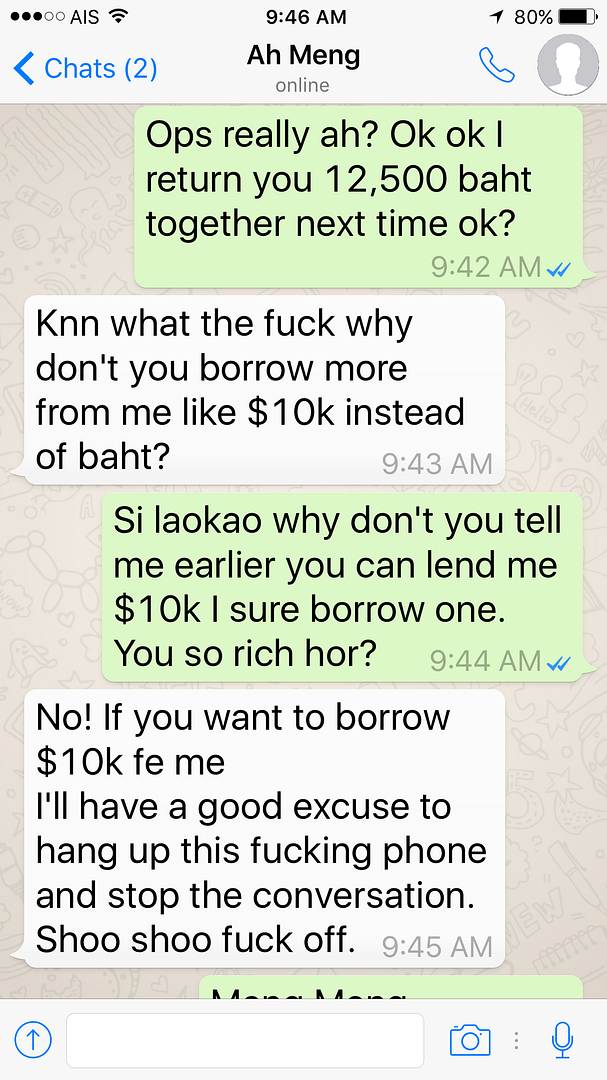Tap the attachment upload arrow icon
607x1080 pixels.
(34, 1040)
